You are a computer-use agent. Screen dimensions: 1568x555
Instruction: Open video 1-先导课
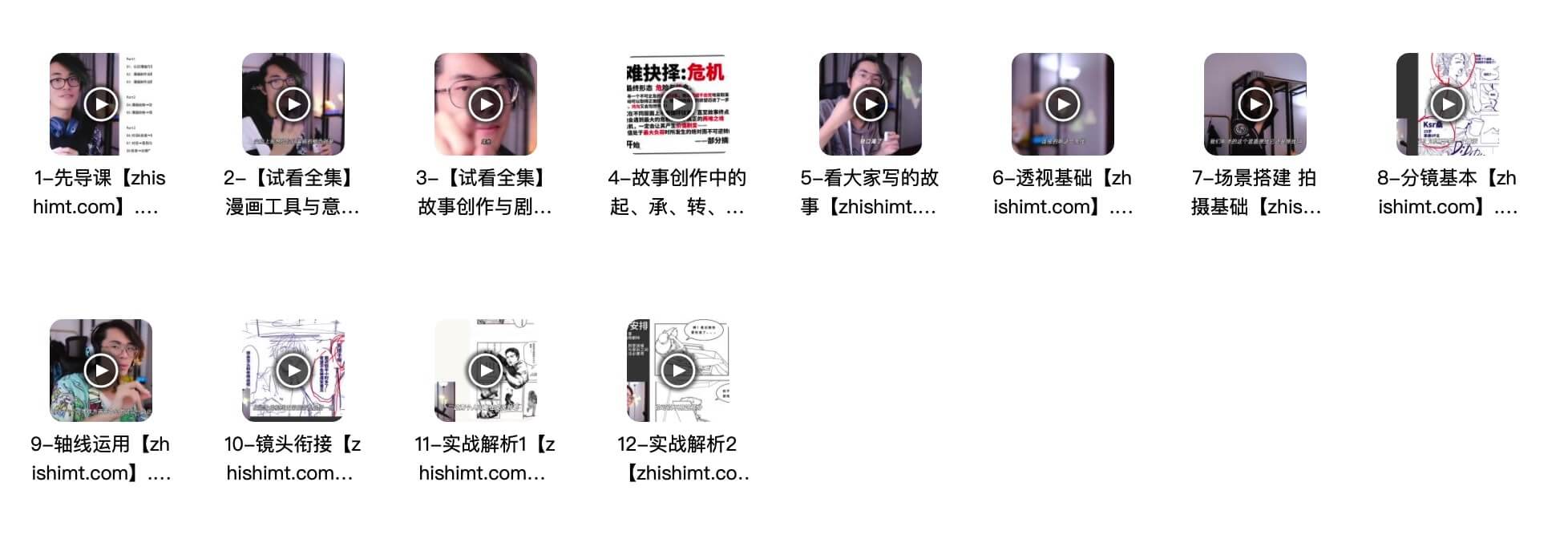tap(101, 104)
